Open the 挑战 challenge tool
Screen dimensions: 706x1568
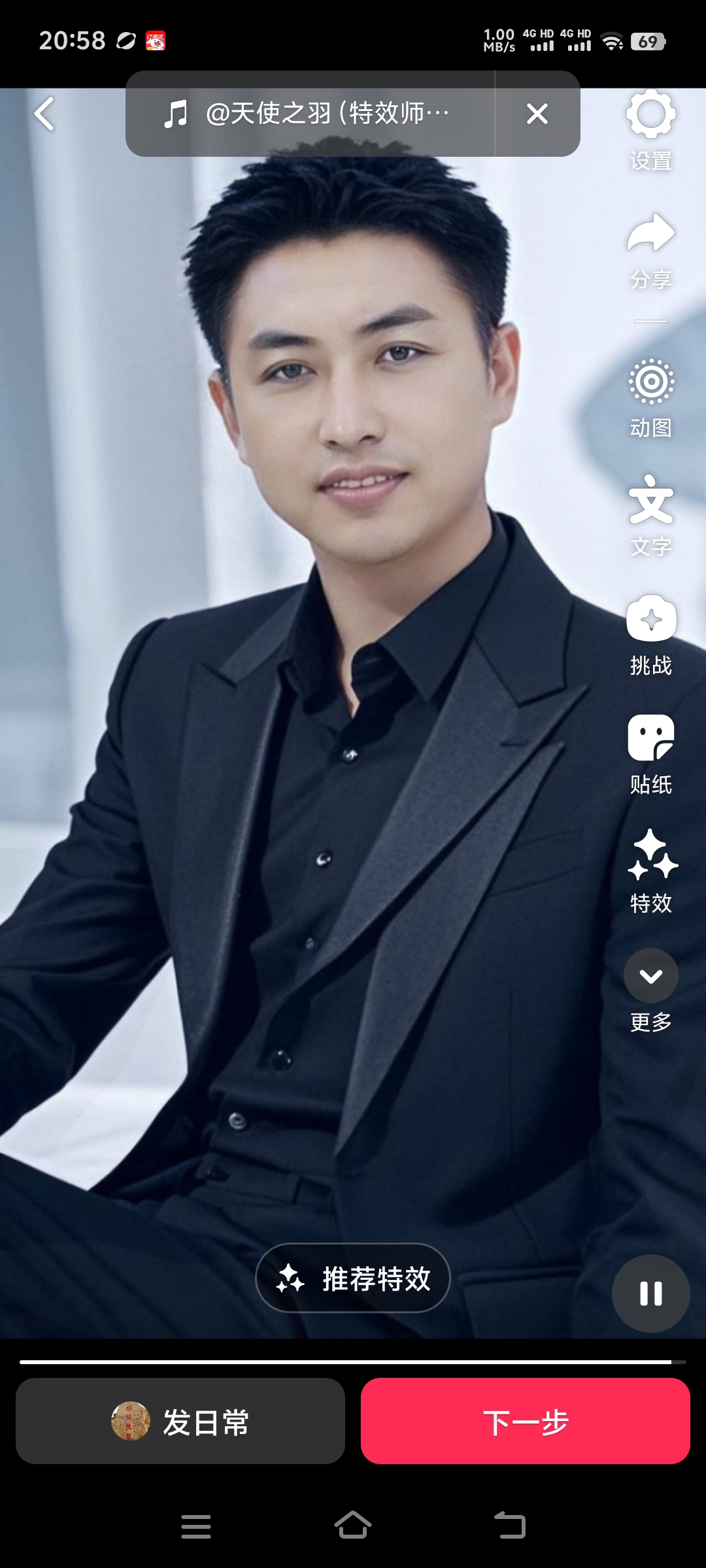[650, 632]
